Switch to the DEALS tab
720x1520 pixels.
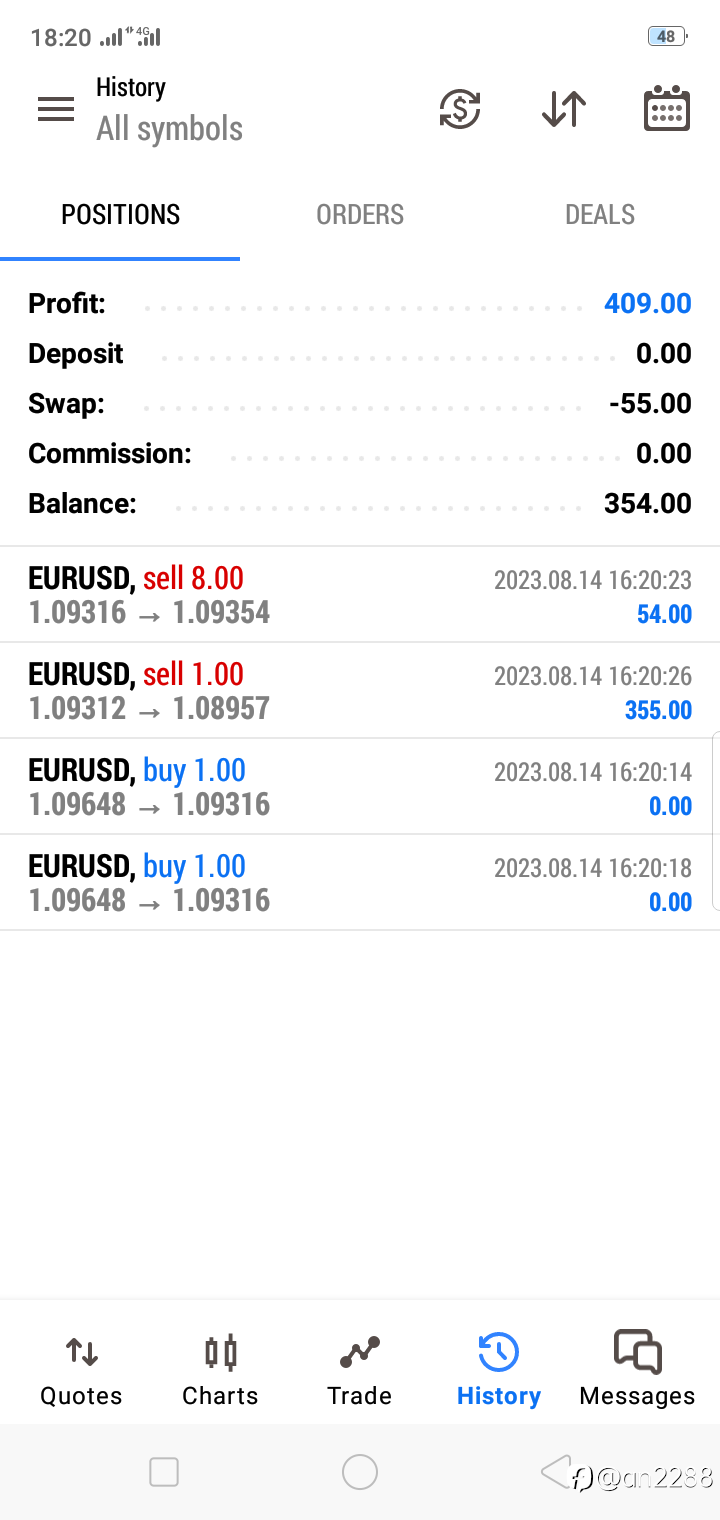[600, 215]
